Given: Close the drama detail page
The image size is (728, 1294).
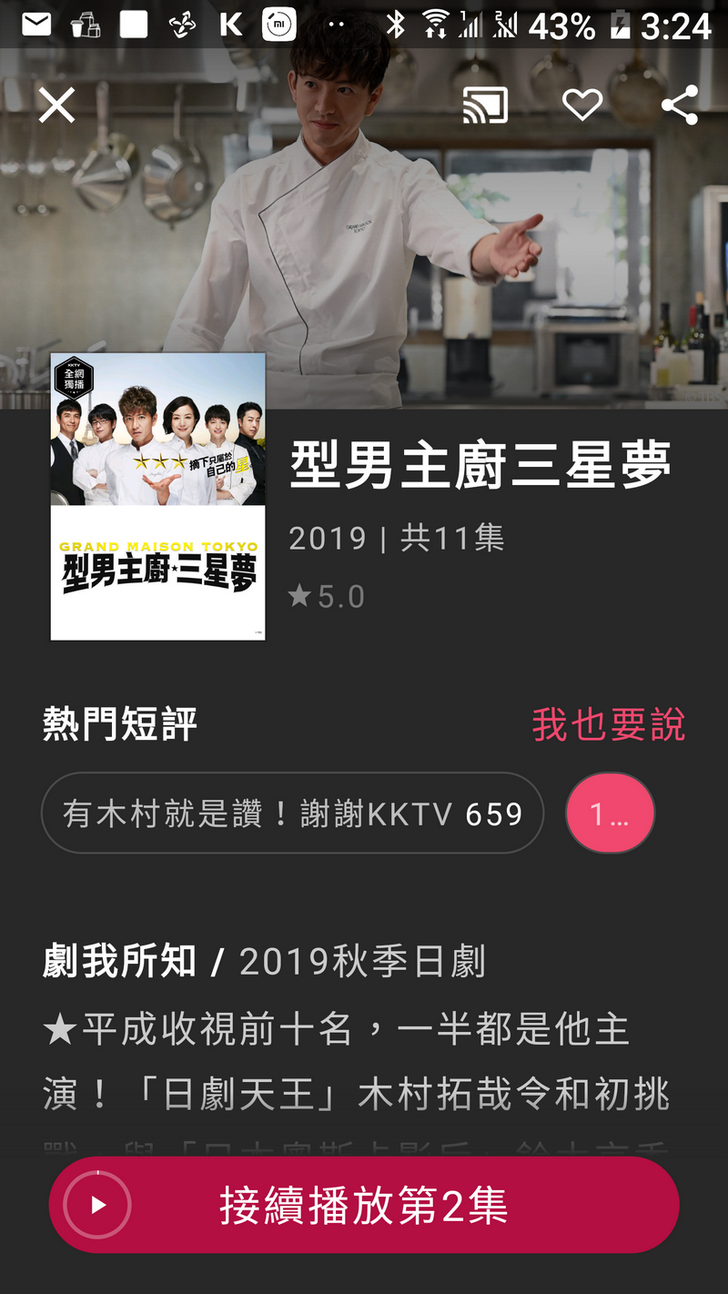Looking at the screenshot, I should click(57, 105).
